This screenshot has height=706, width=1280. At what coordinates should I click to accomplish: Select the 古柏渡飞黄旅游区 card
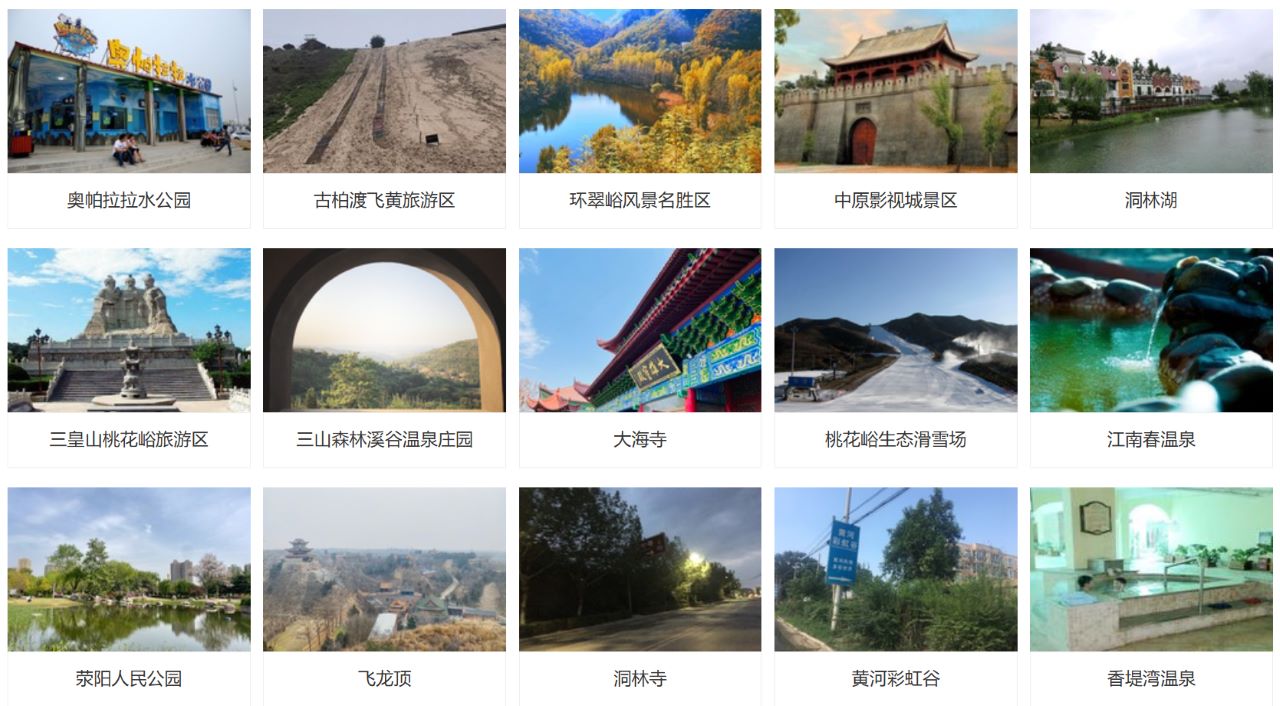pos(384,118)
